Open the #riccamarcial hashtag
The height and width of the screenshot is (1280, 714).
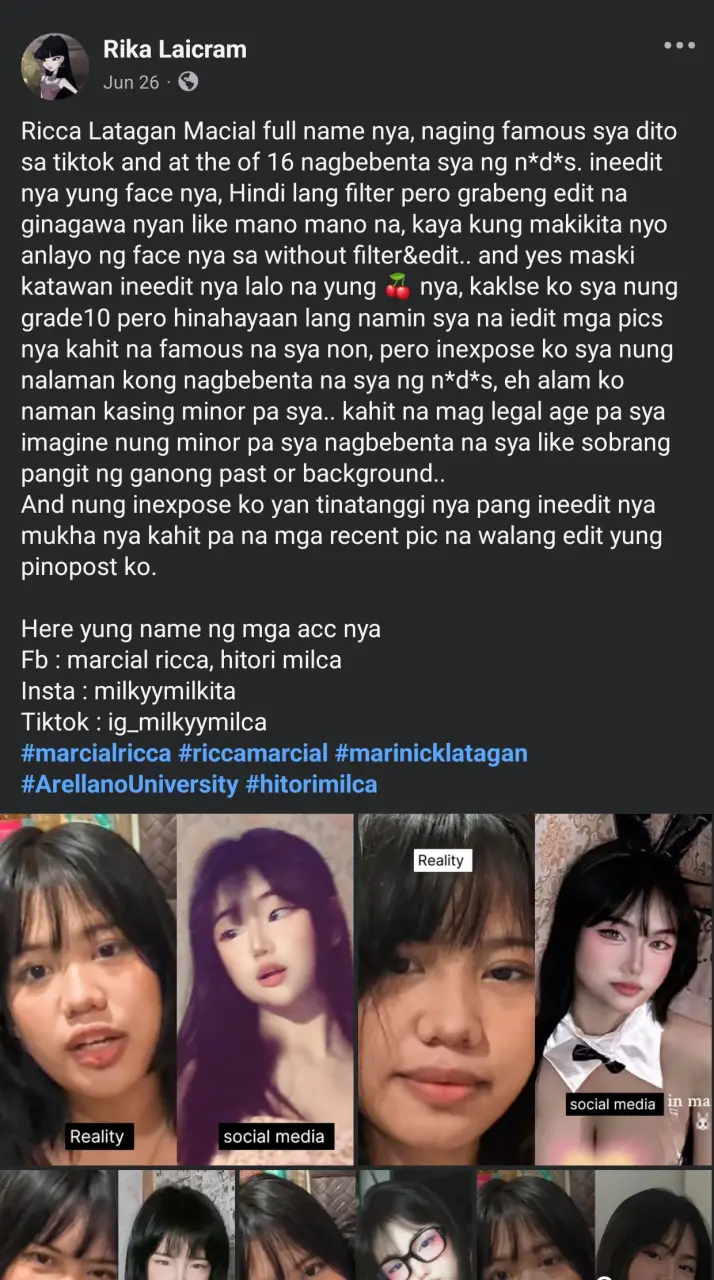tap(252, 753)
